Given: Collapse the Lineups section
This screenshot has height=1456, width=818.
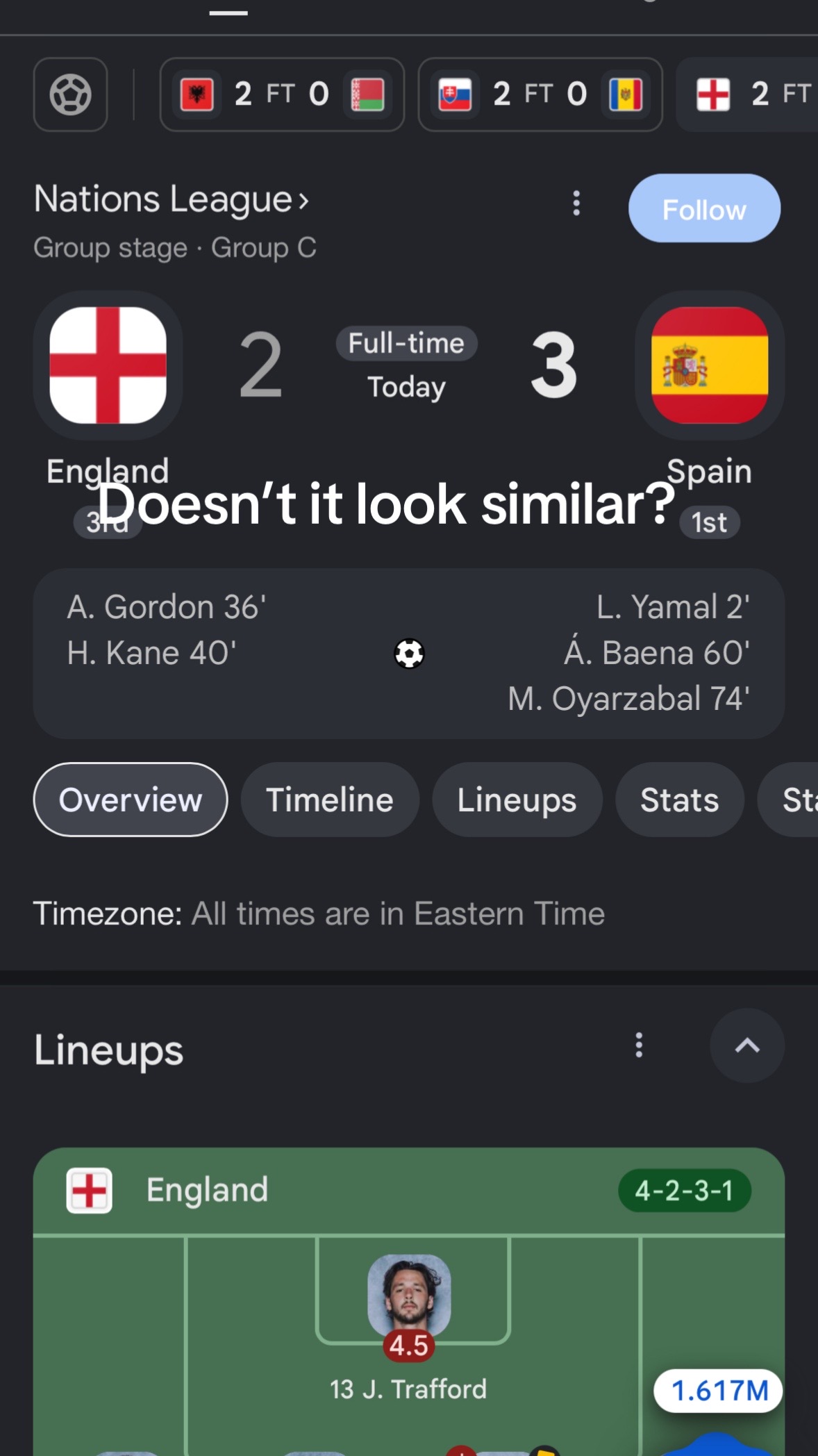Looking at the screenshot, I should (x=747, y=1045).
